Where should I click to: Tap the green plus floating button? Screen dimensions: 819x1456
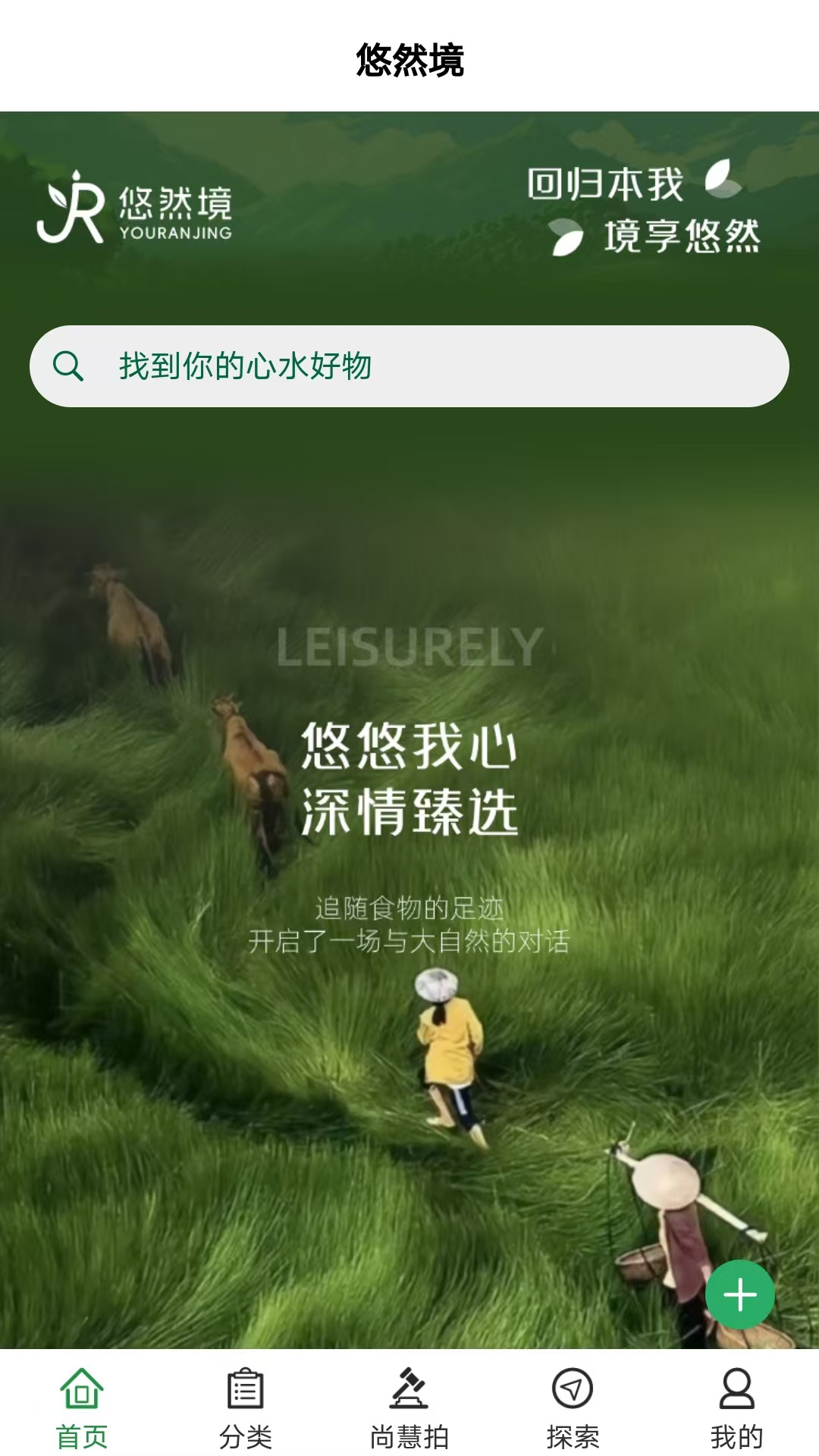pos(740,1294)
